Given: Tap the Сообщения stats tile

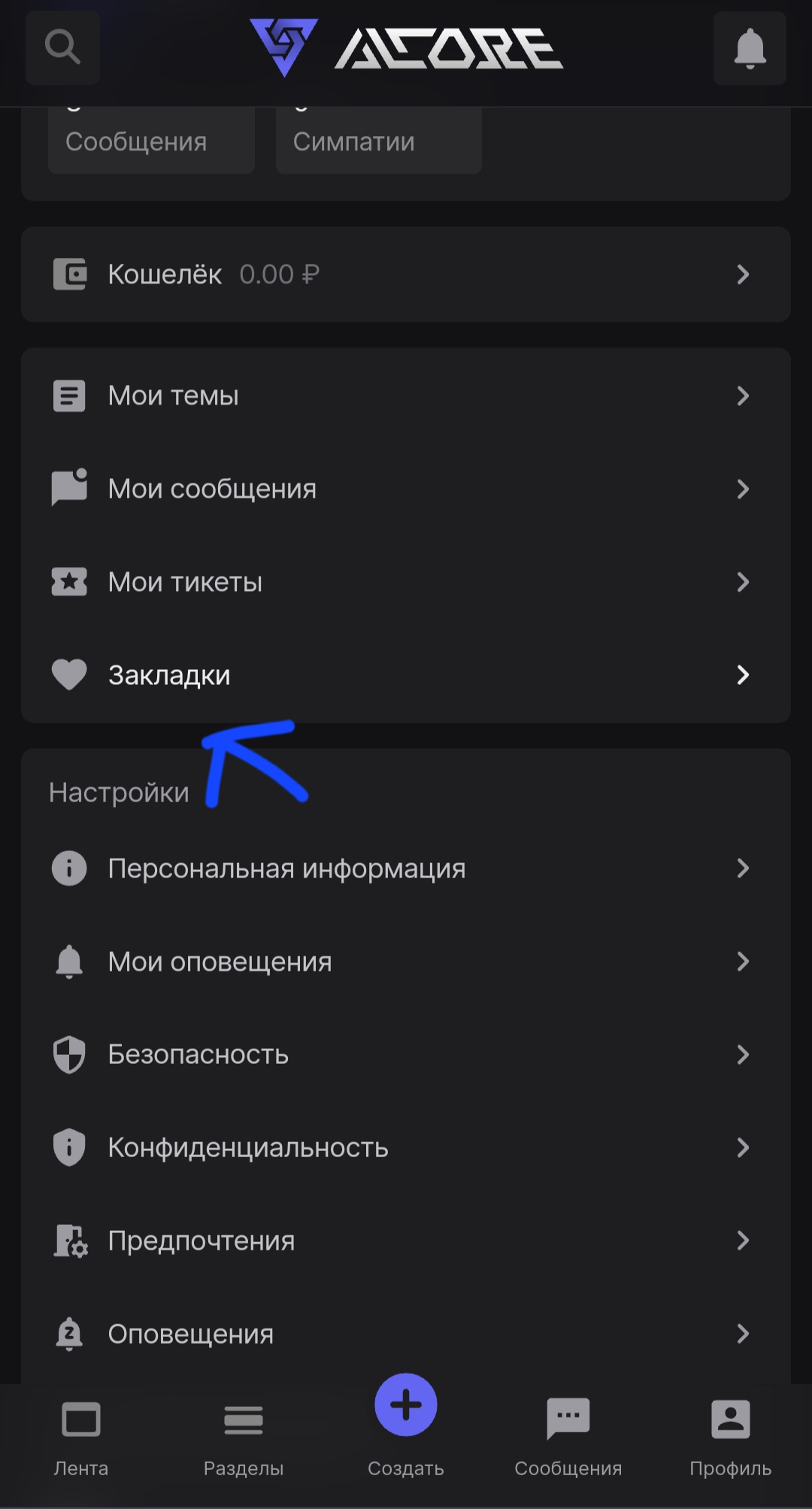Looking at the screenshot, I should [x=151, y=141].
